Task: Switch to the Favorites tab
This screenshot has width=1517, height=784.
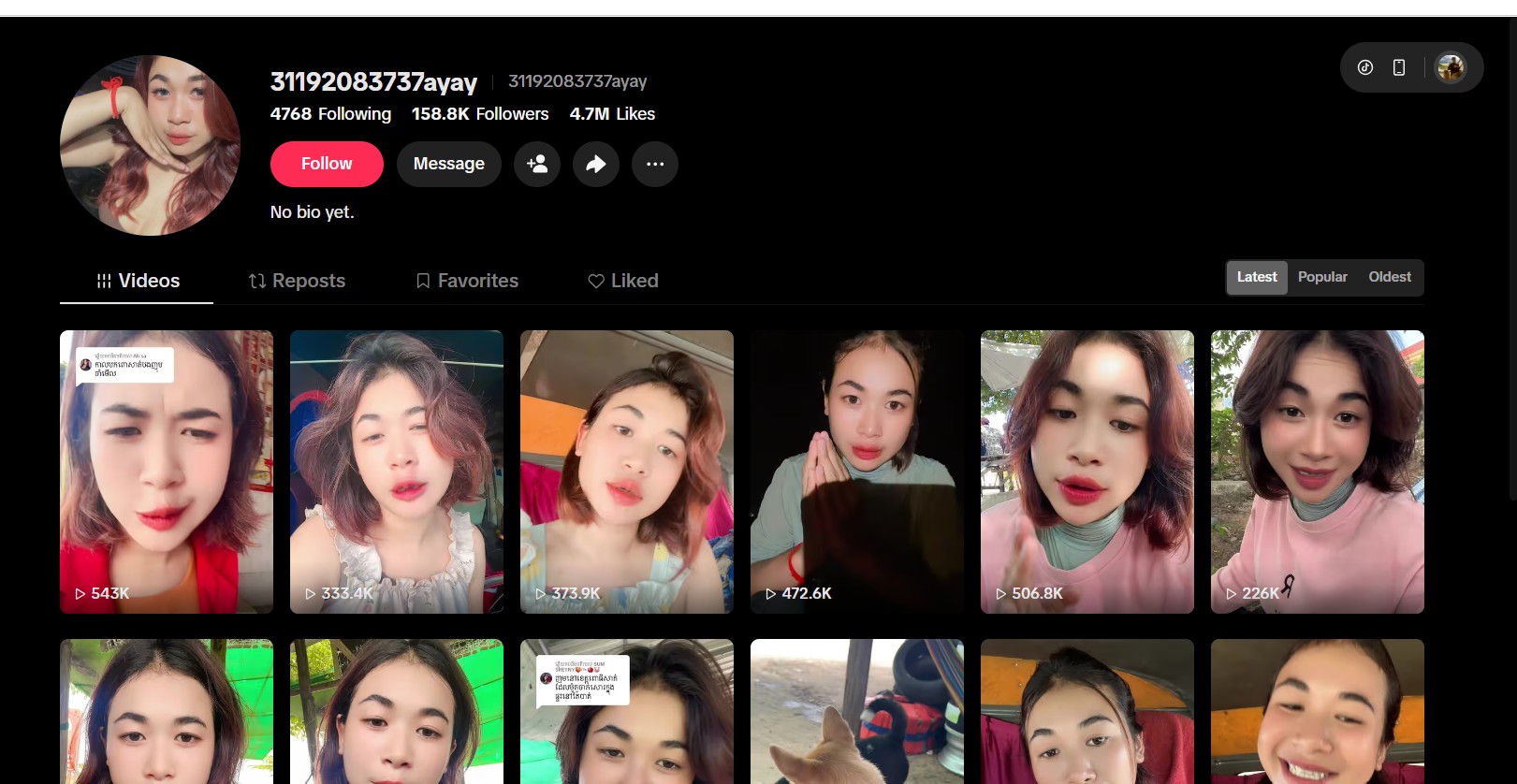Action: coord(467,281)
